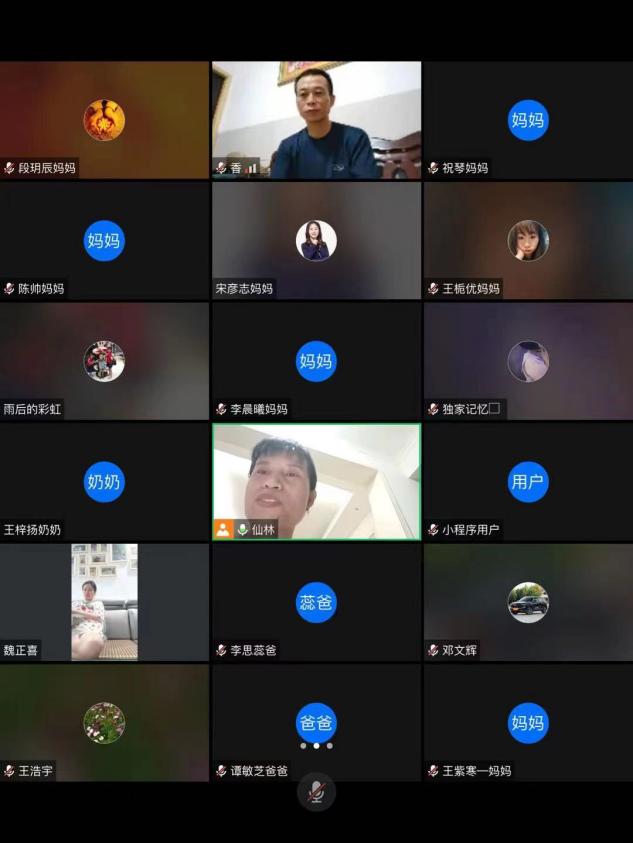633x843 pixels.
Task: Open 香's video tile
Action: click(x=316, y=120)
